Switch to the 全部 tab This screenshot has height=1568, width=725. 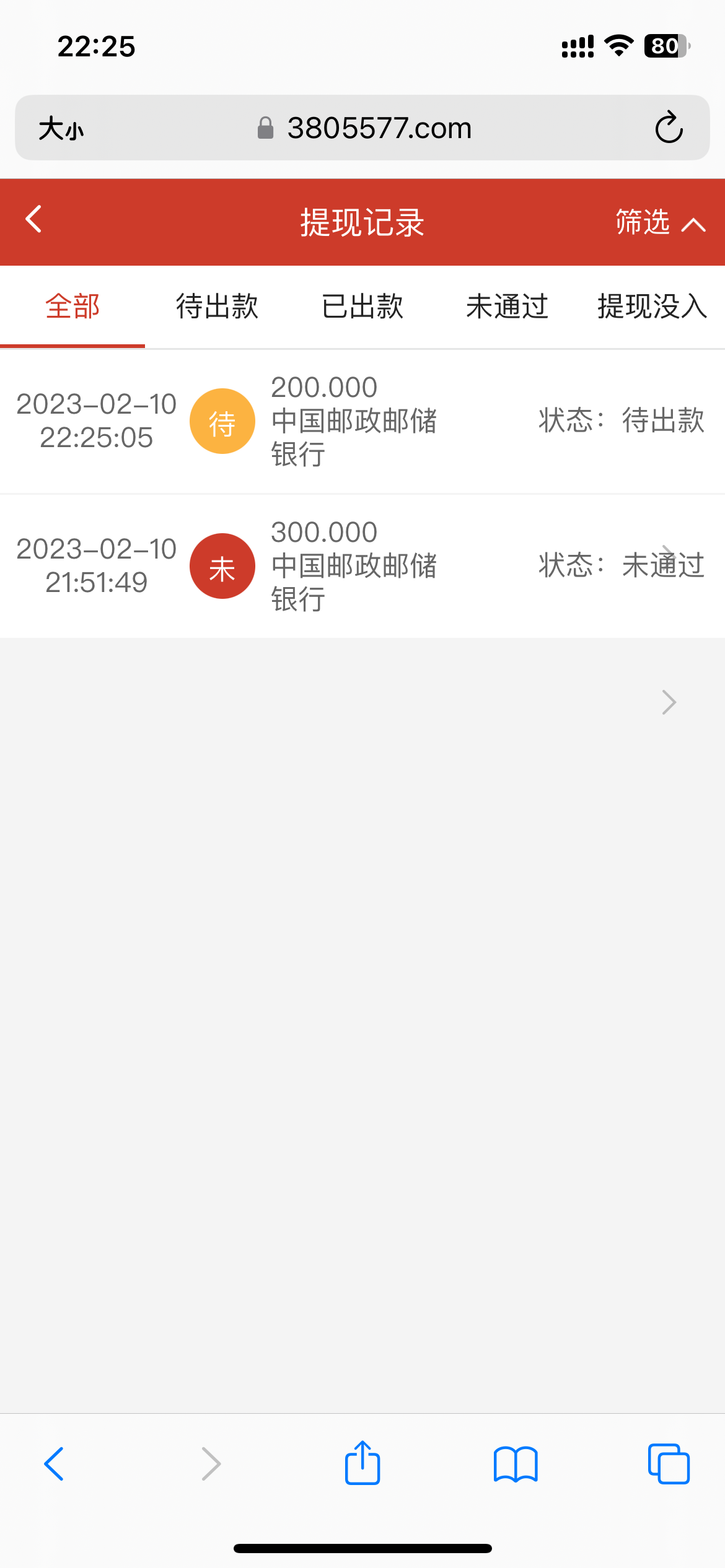(x=72, y=307)
